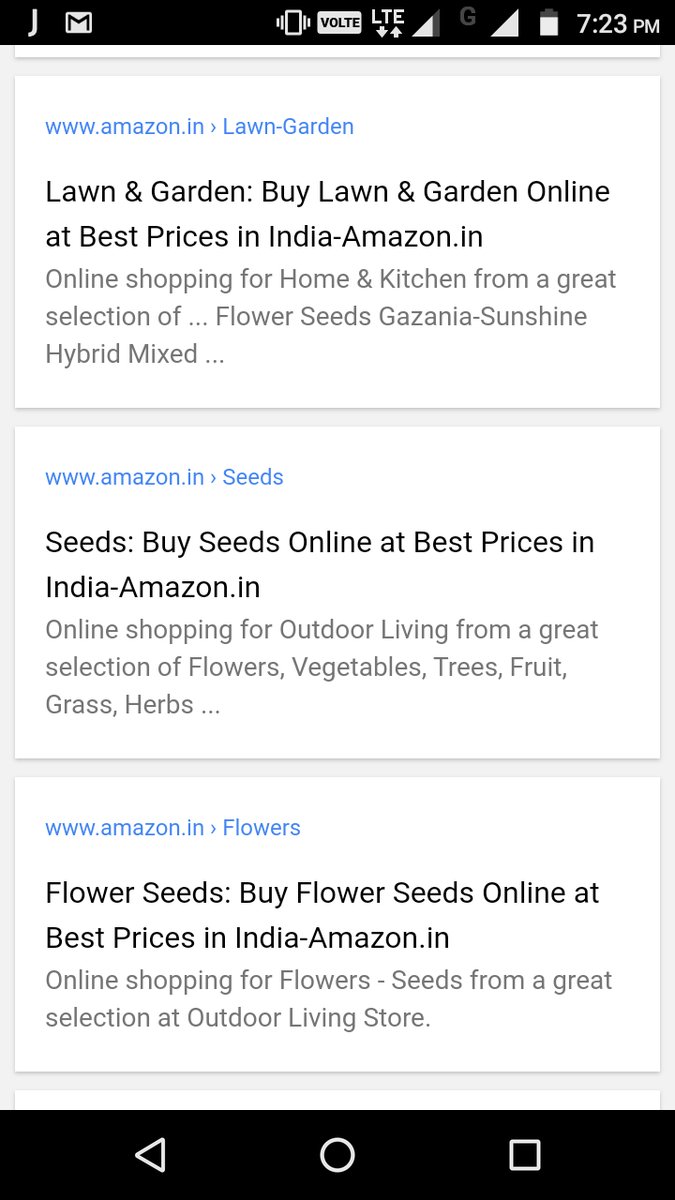This screenshot has width=675, height=1200.
Task: Open the recent apps view
Action: (524, 1155)
